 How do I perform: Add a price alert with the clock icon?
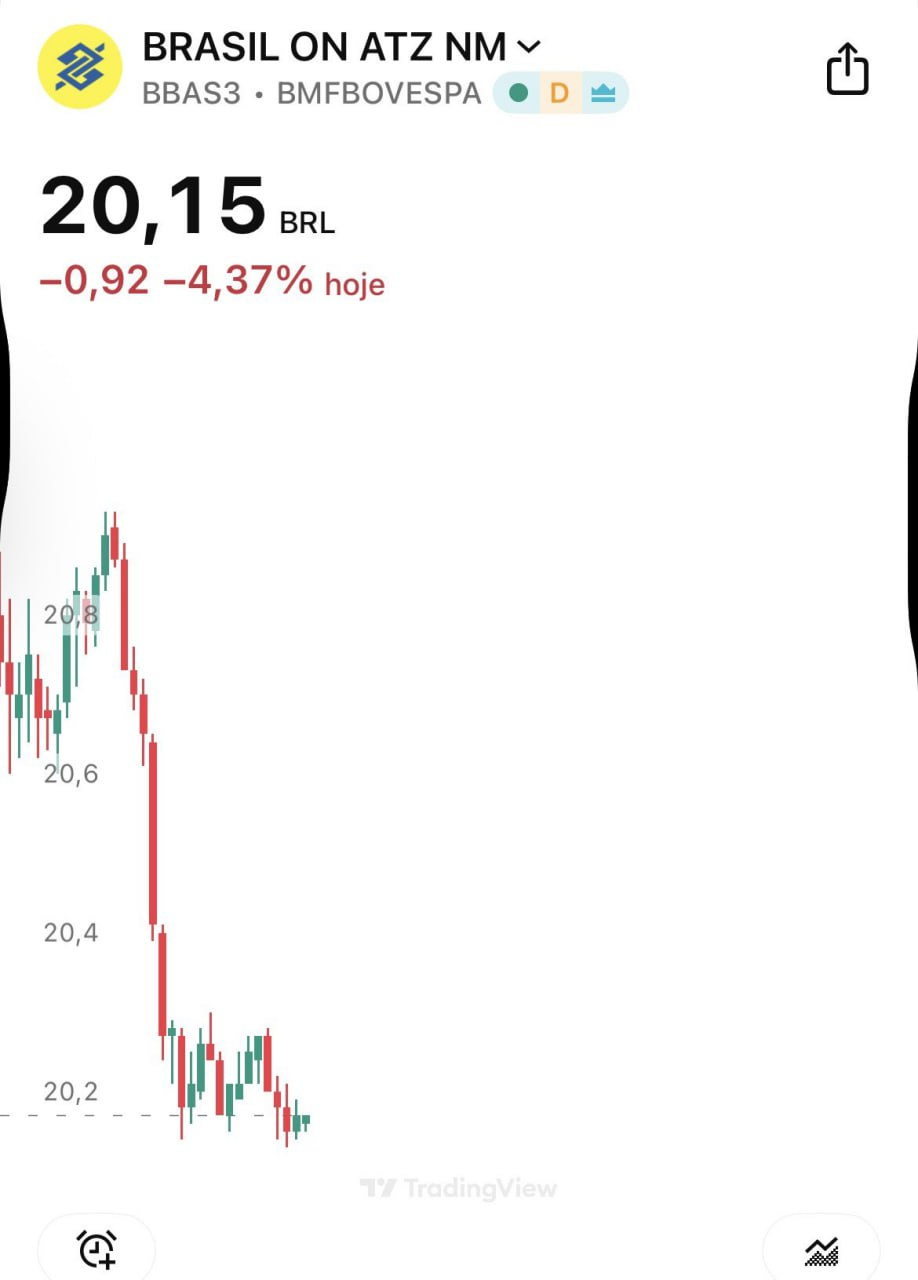point(97,1248)
